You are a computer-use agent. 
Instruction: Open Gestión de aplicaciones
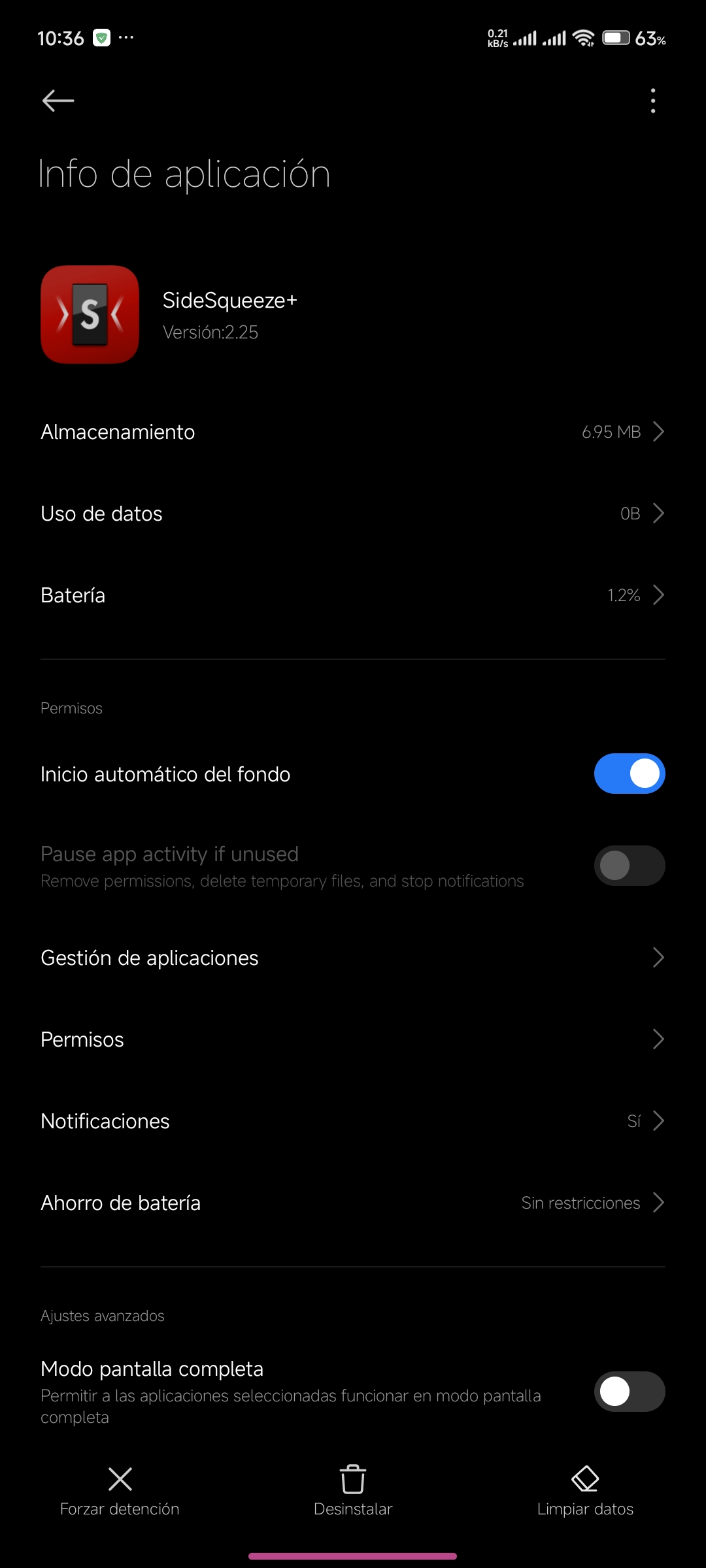[353, 958]
